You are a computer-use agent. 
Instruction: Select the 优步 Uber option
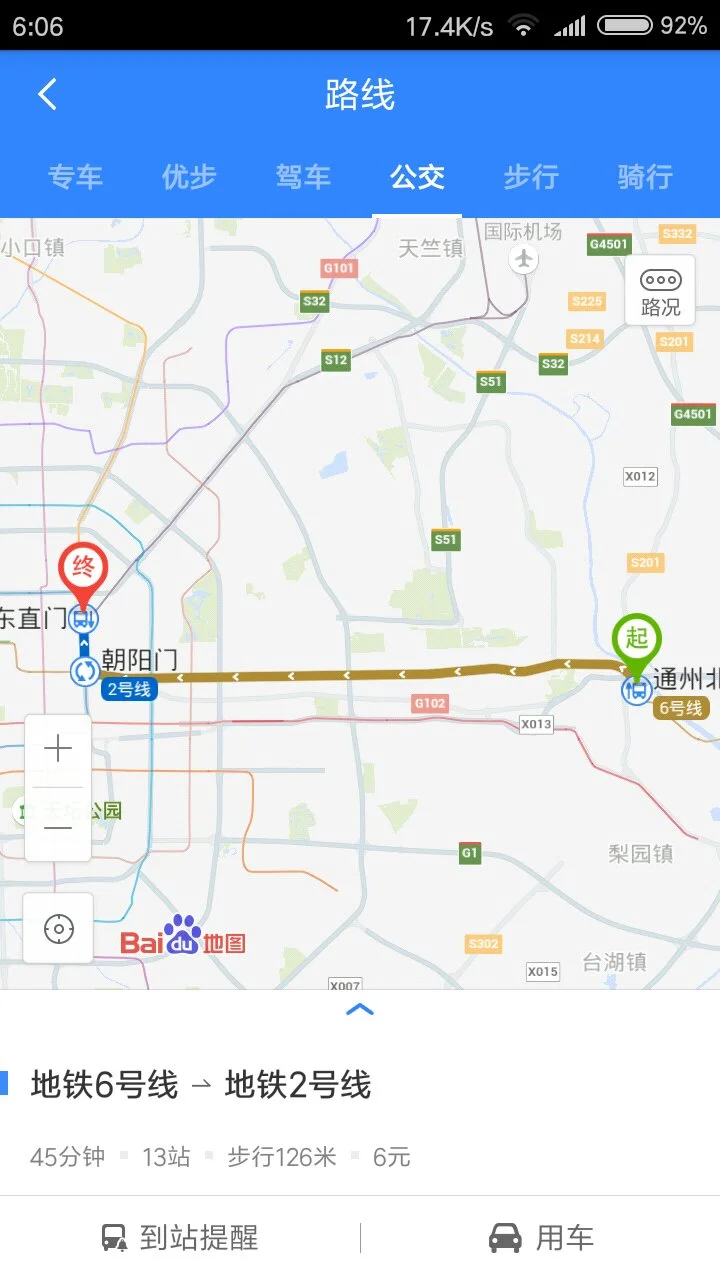(188, 177)
